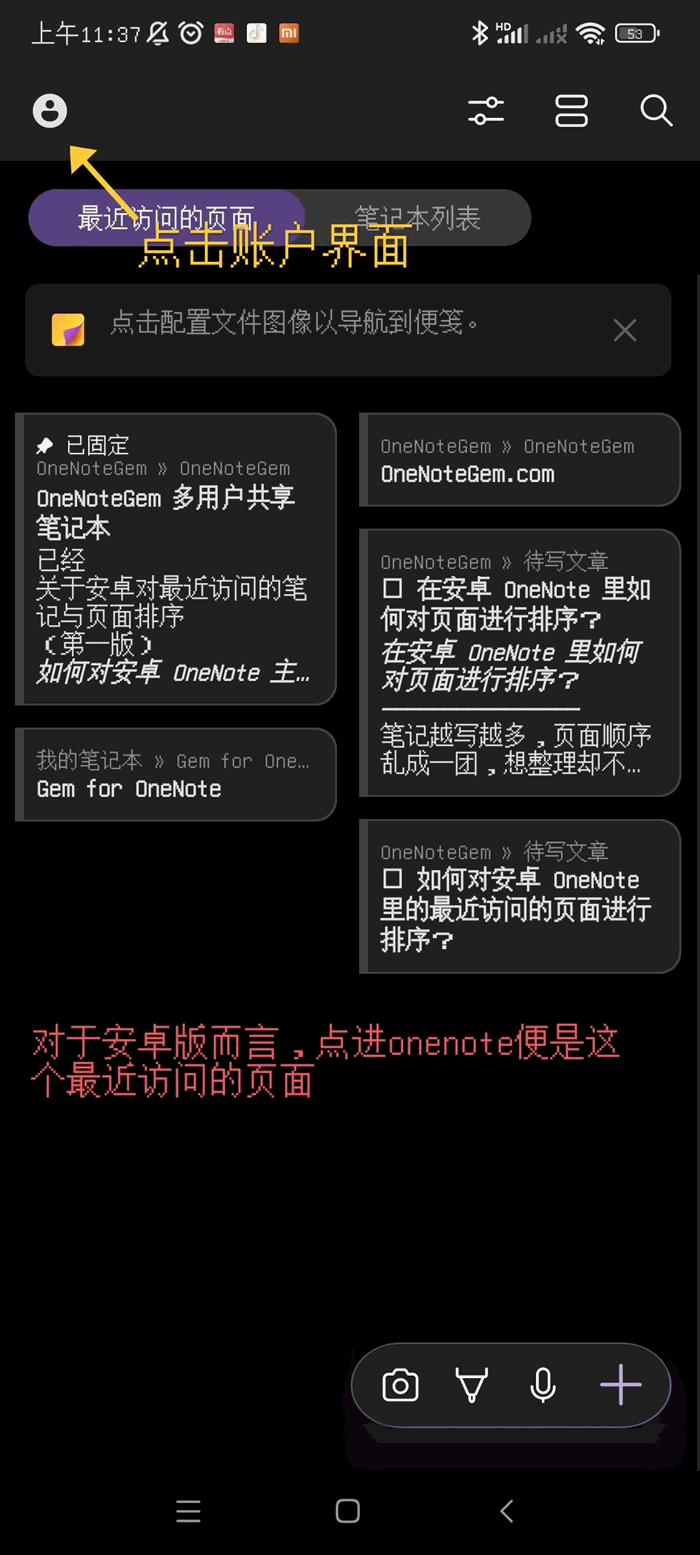Open the account profile icon

tap(50, 110)
